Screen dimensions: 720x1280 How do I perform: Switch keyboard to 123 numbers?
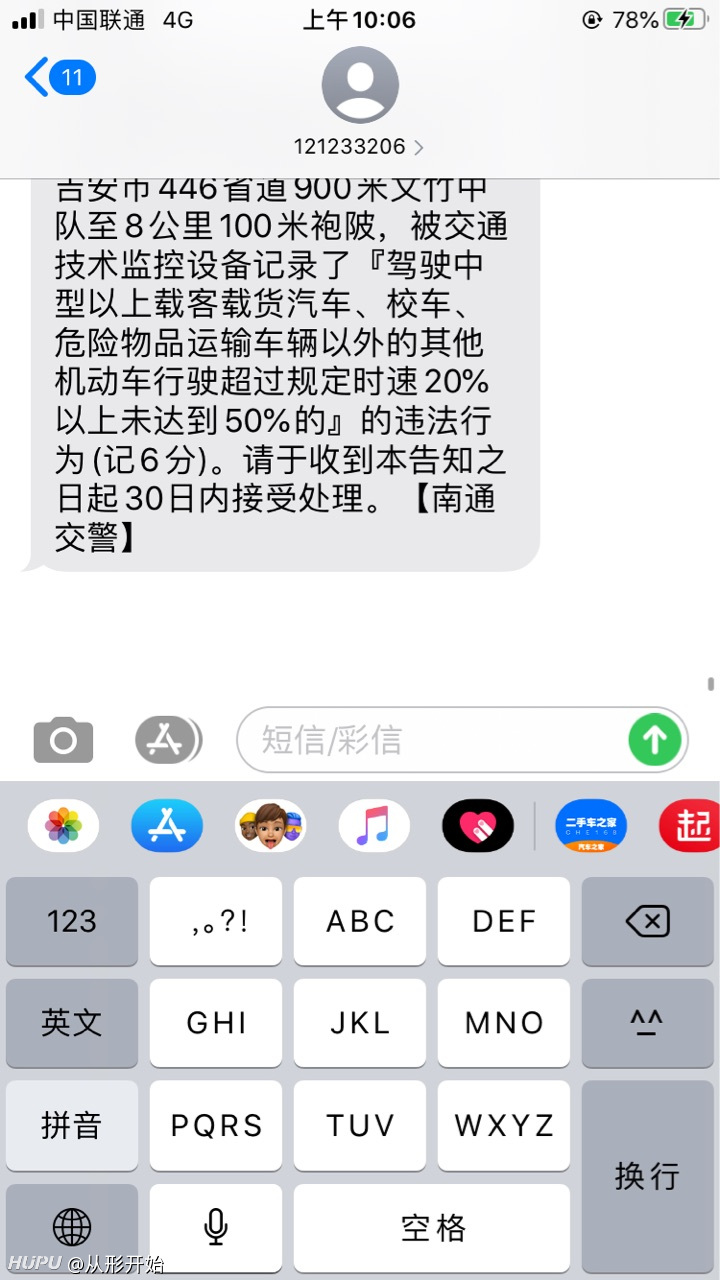pos(72,921)
